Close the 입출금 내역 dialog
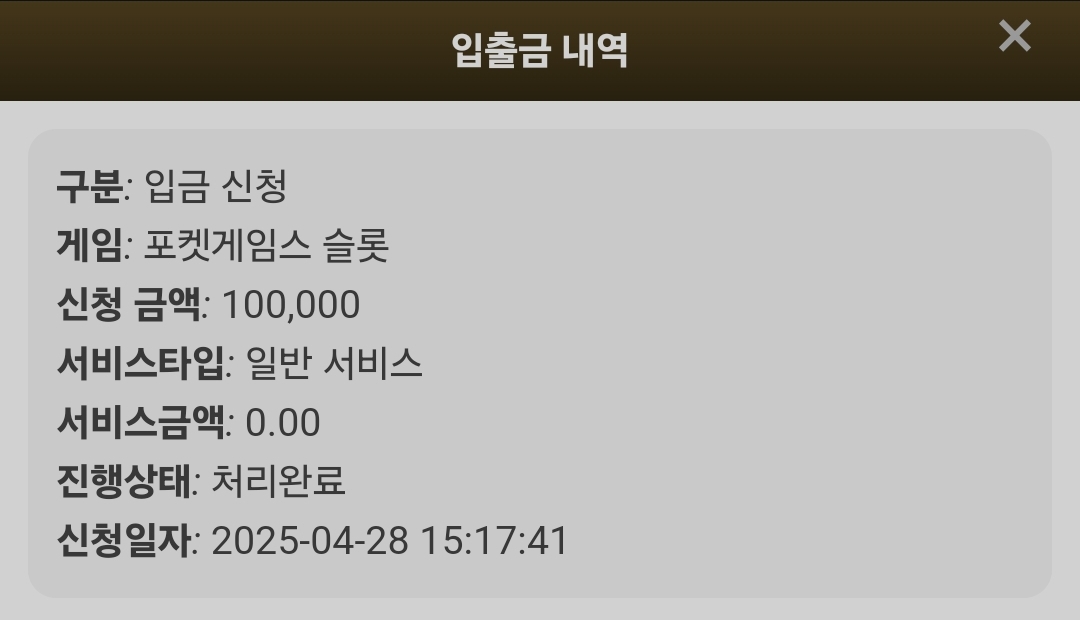The width and height of the screenshot is (1080, 620). [x=1015, y=36]
